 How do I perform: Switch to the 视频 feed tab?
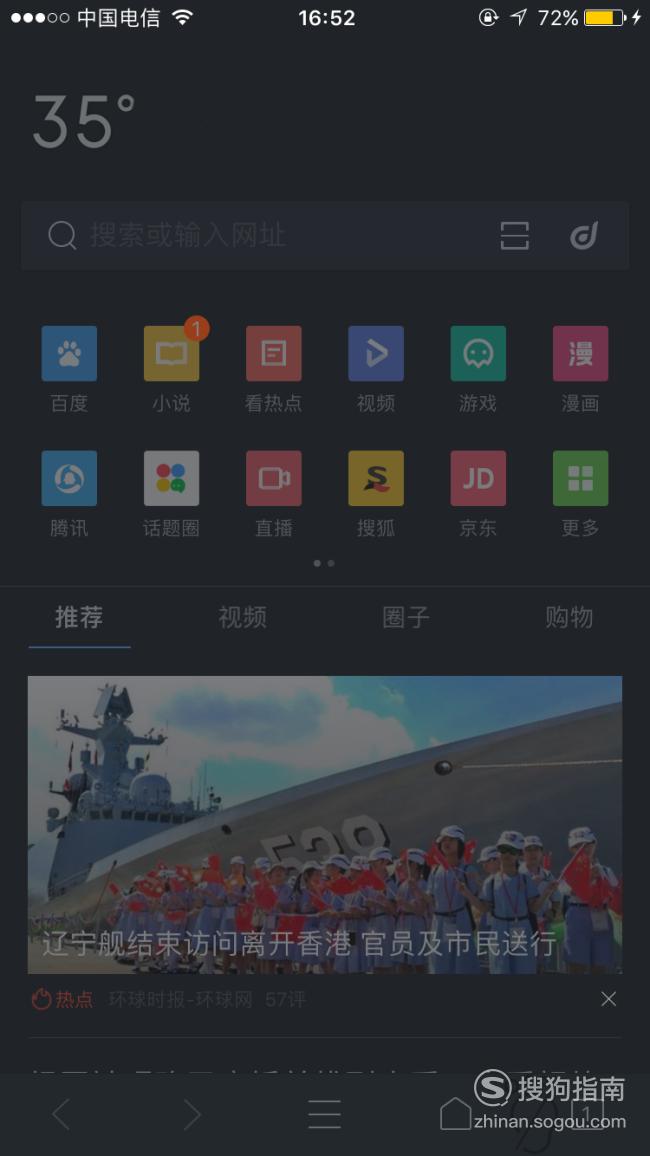tap(242, 617)
